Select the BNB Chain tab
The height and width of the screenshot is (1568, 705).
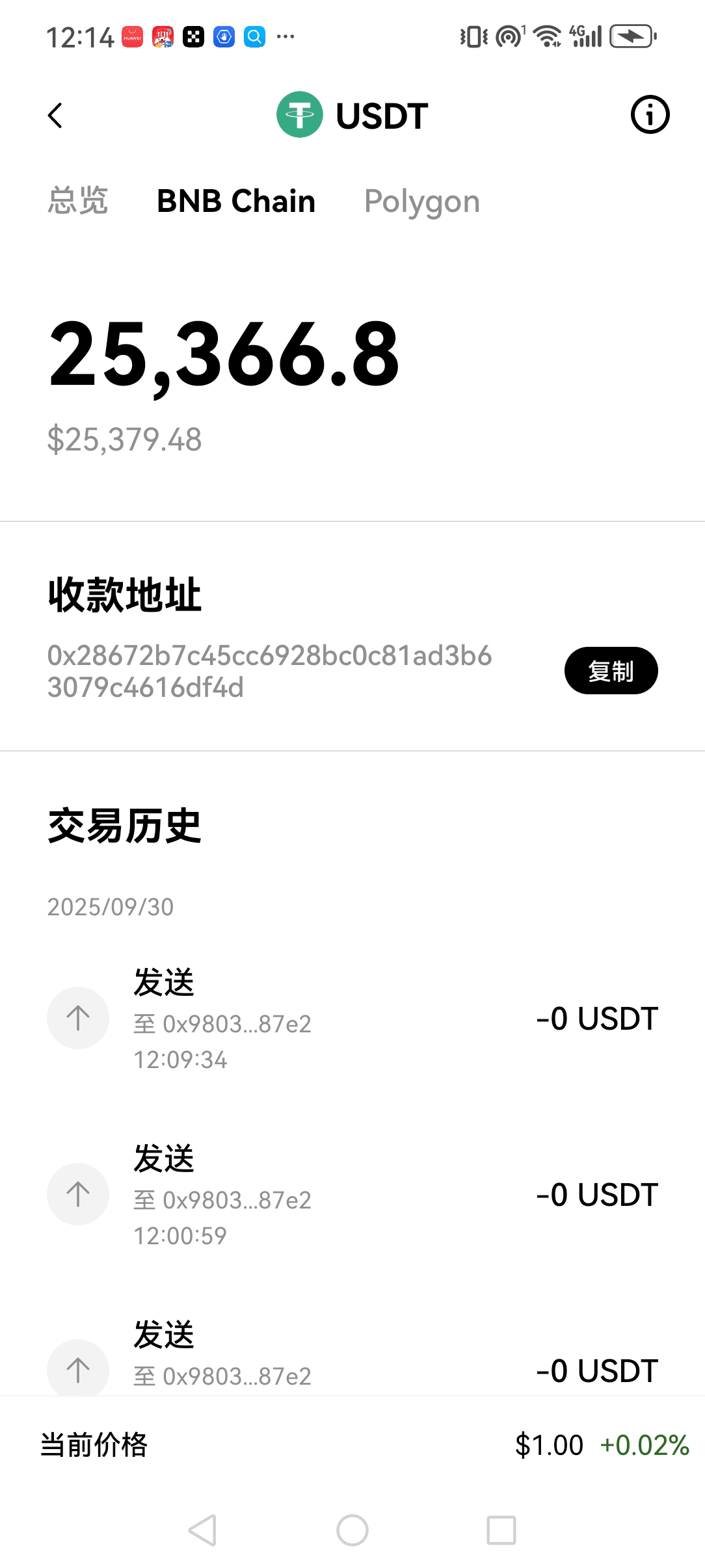pyautogui.click(x=236, y=201)
